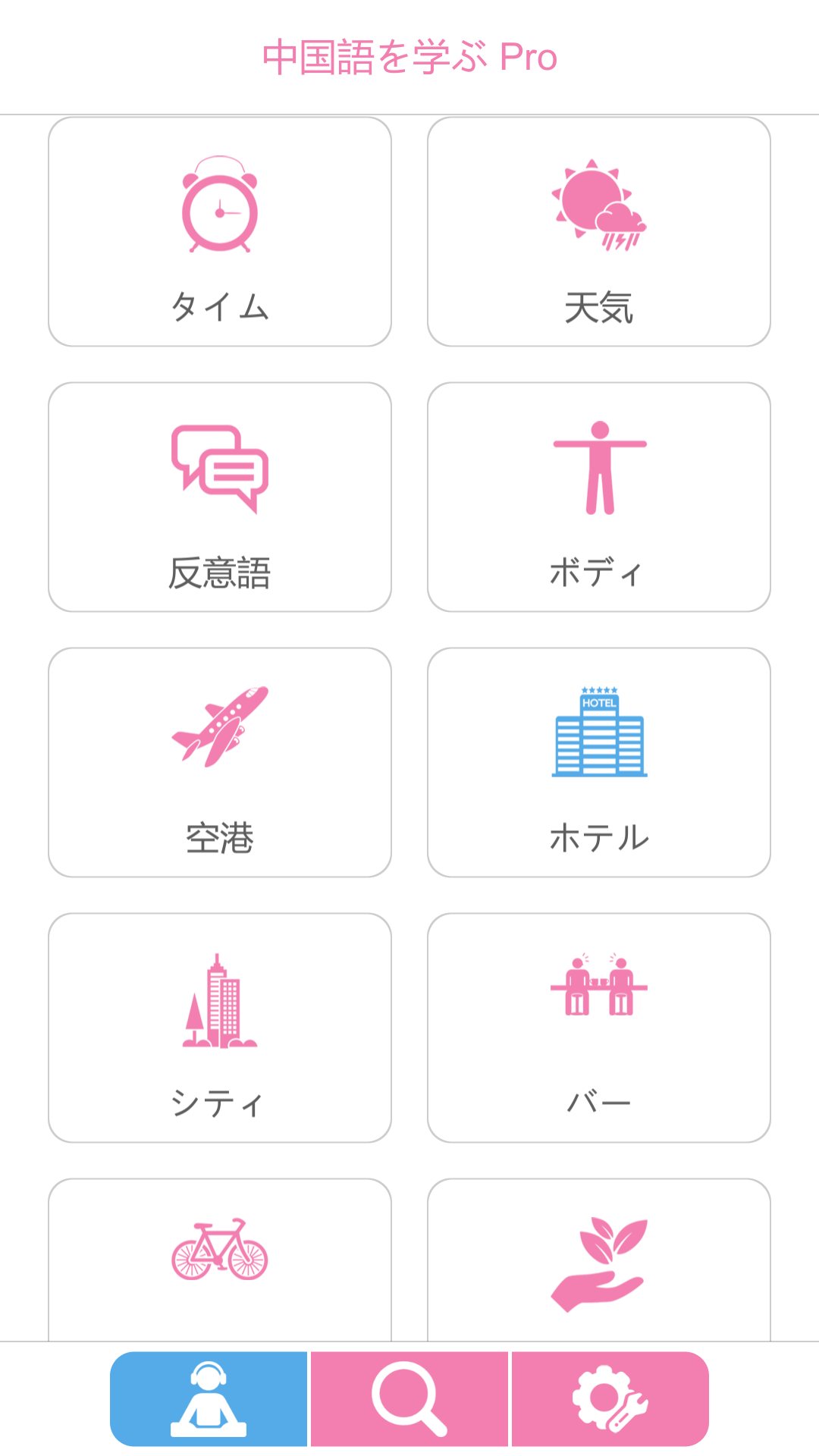
Task: Open the bicycle icon category card
Action: point(220,1260)
